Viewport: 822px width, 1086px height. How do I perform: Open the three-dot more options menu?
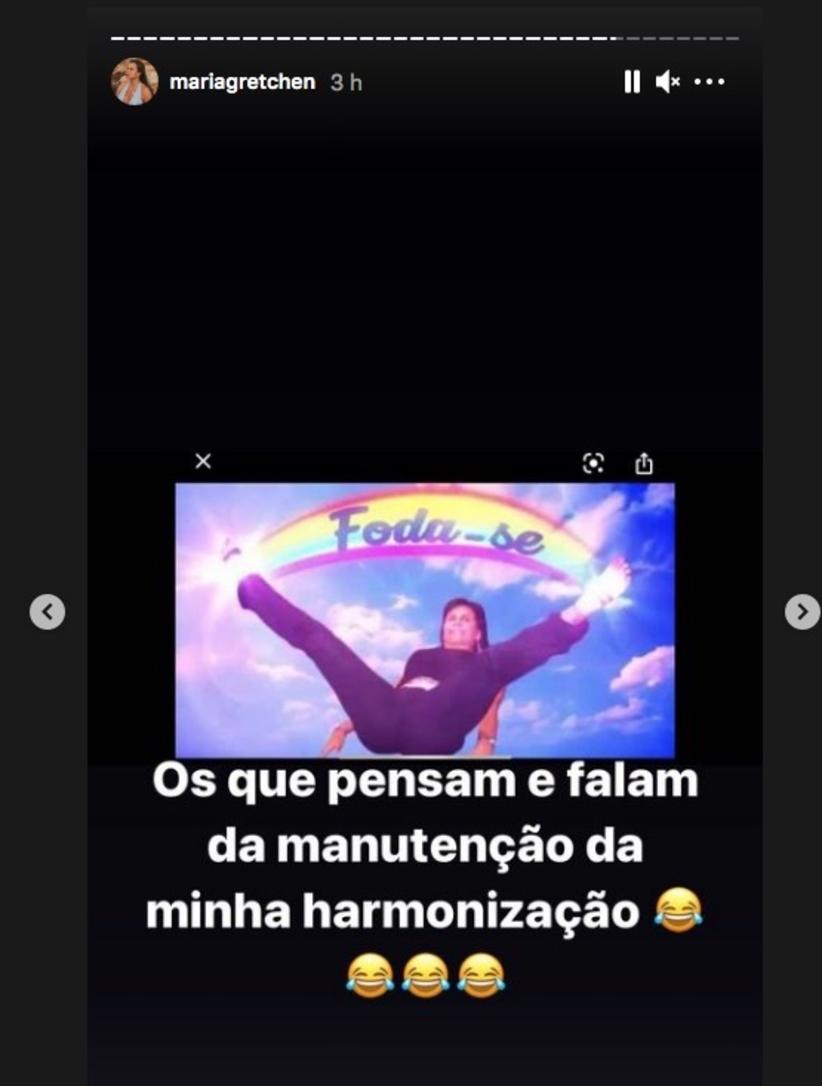coord(709,82)
